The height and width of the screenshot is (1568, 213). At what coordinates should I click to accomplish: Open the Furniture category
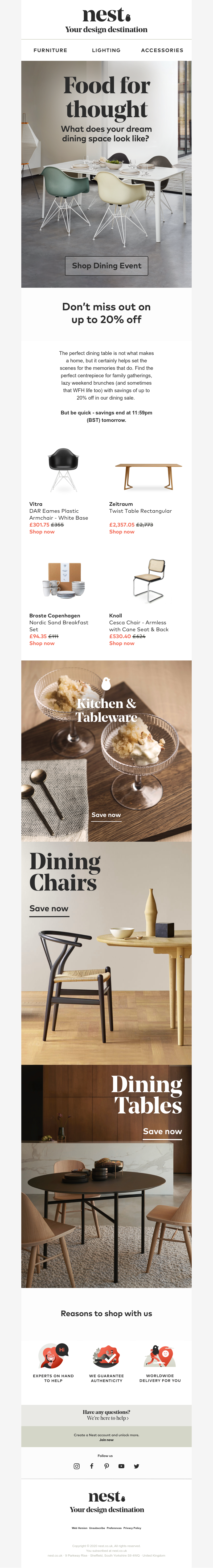[50, 50]
